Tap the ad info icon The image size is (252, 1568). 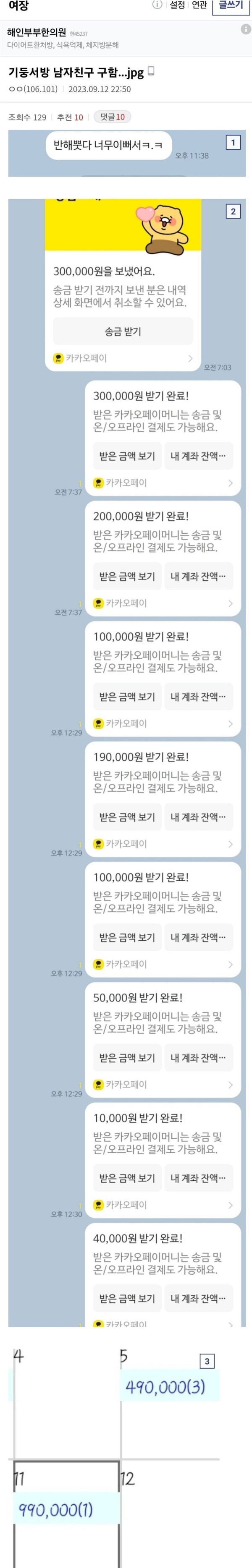tap(245, 29)
